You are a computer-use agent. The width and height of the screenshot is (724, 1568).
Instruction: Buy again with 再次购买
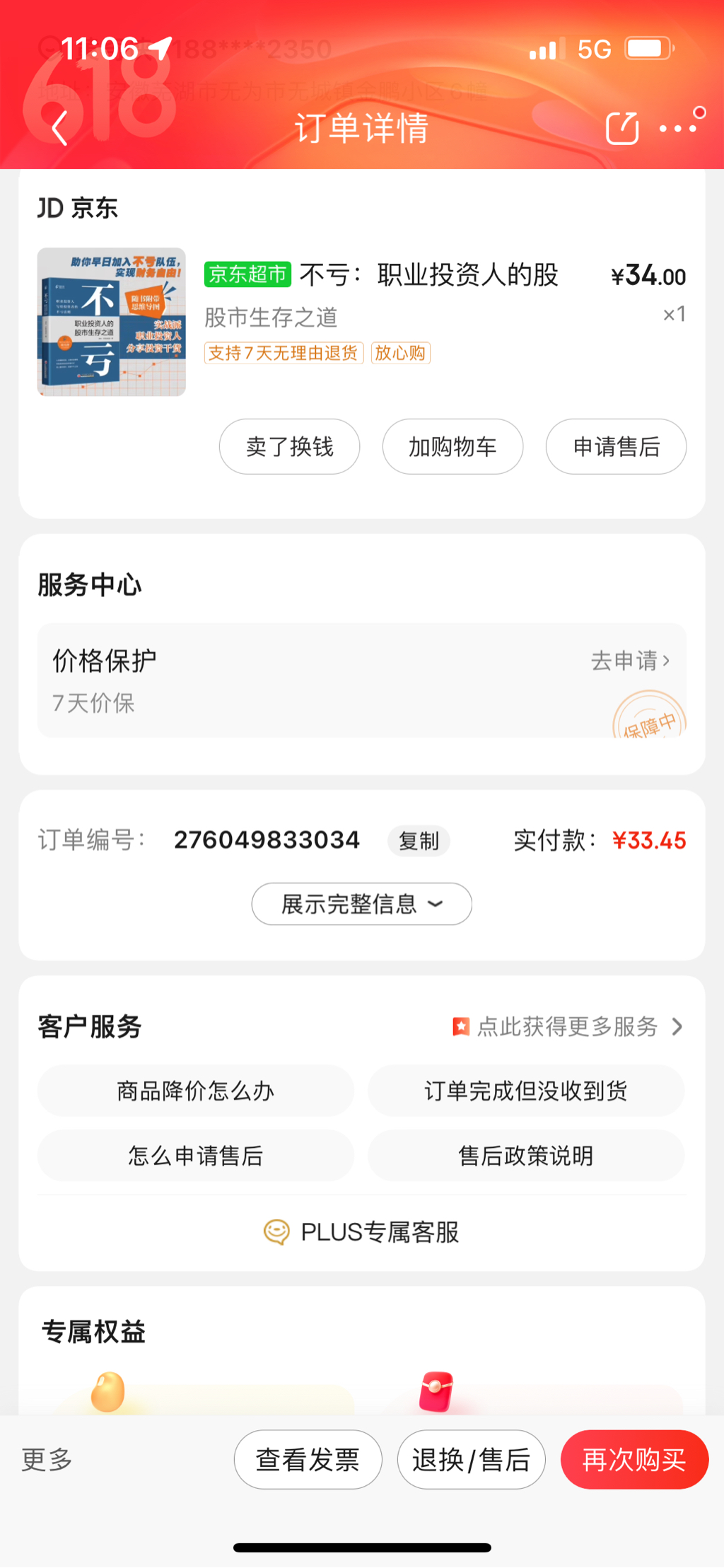click(634, 1460)
